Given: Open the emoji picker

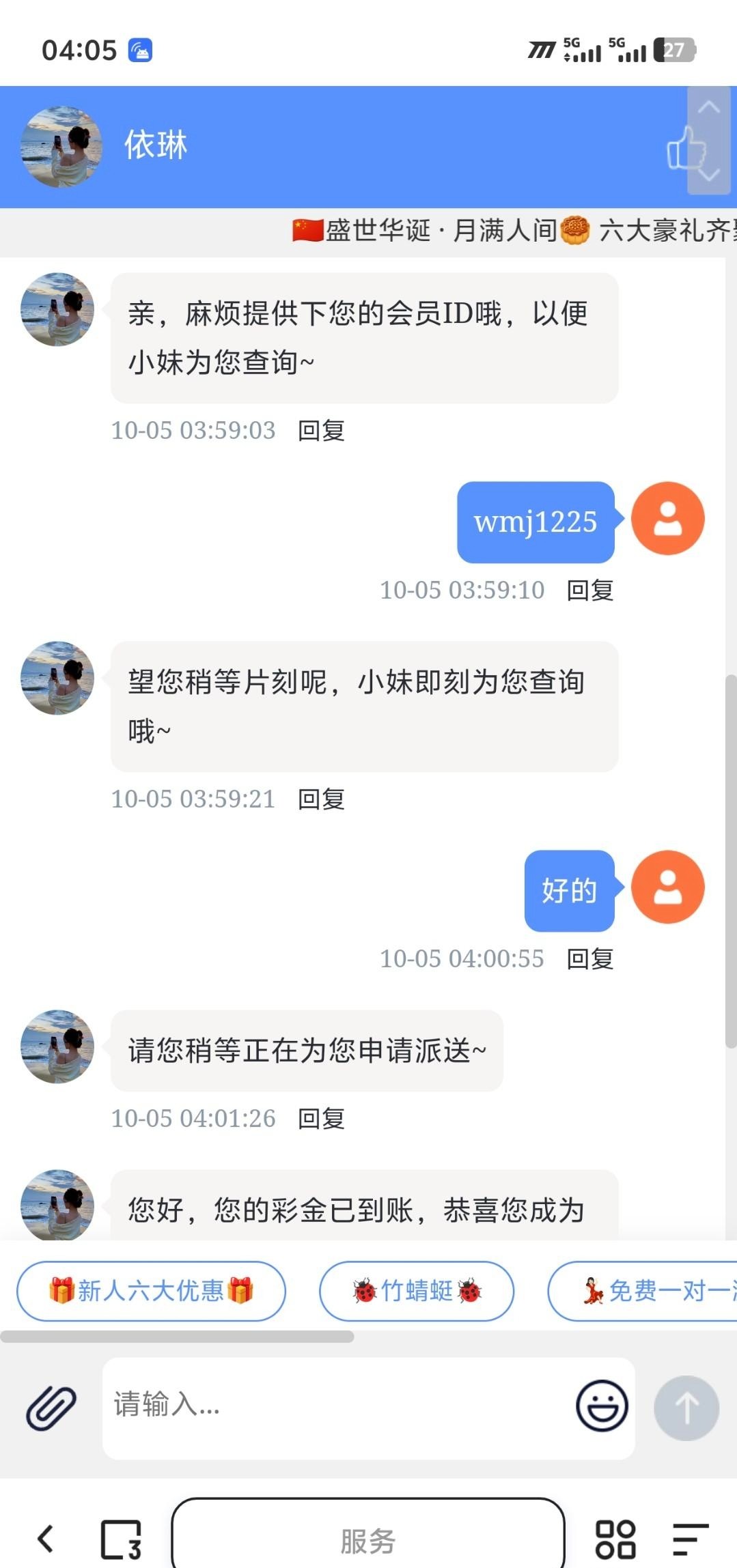Looking at the screenshot, I should tap(602, 1406).
